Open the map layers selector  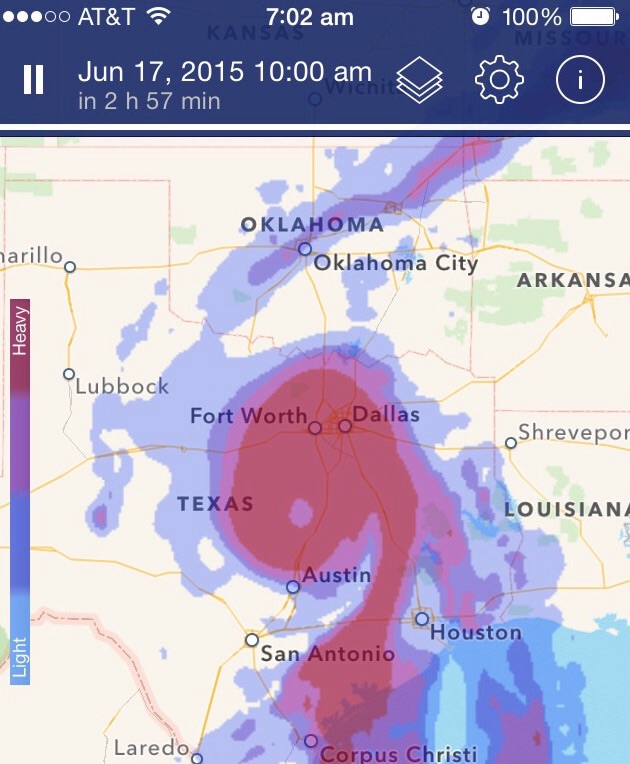[x=419, y=80]
